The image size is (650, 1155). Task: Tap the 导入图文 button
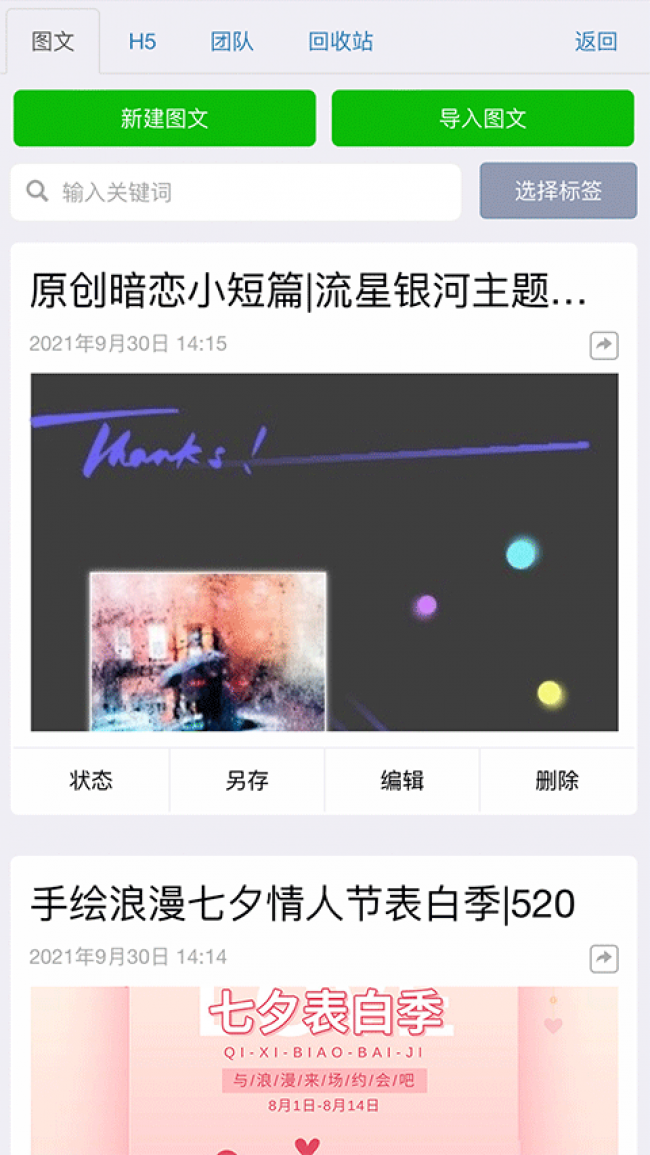click(x=483, y=118)
